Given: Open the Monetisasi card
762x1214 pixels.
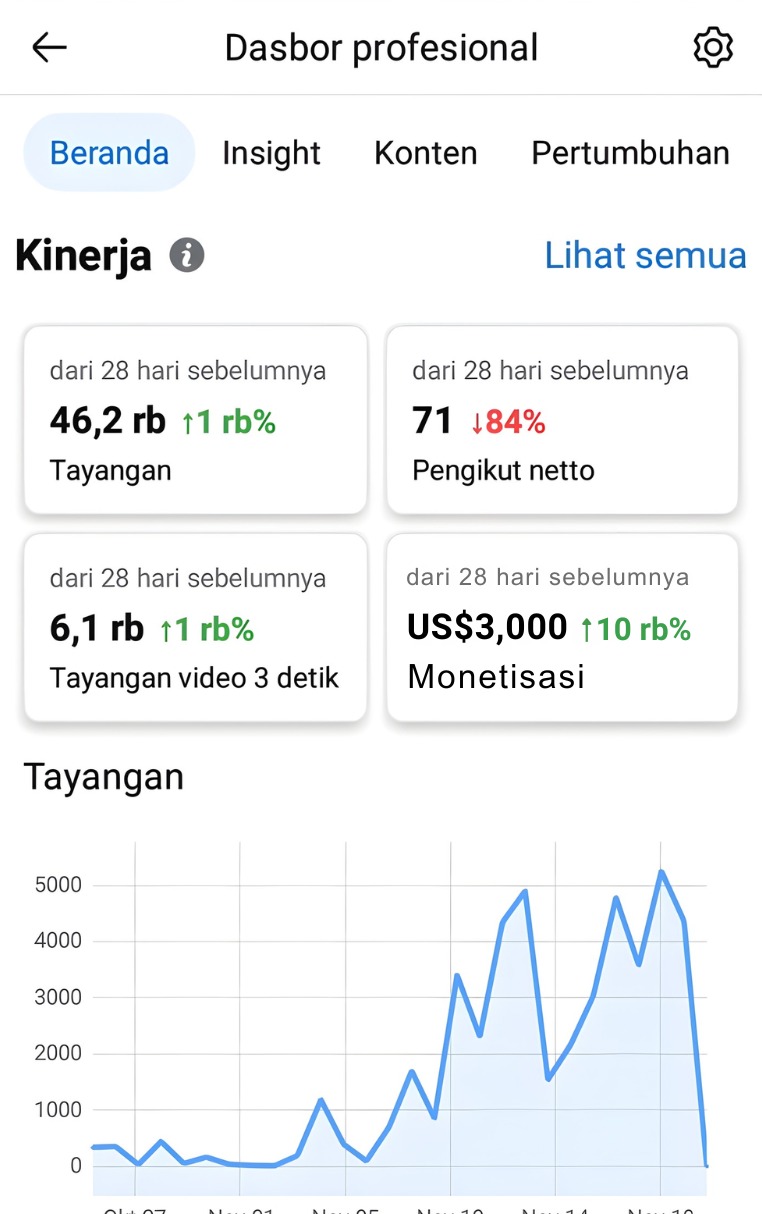Looking at the screenshot, I should tap(562, 627).
